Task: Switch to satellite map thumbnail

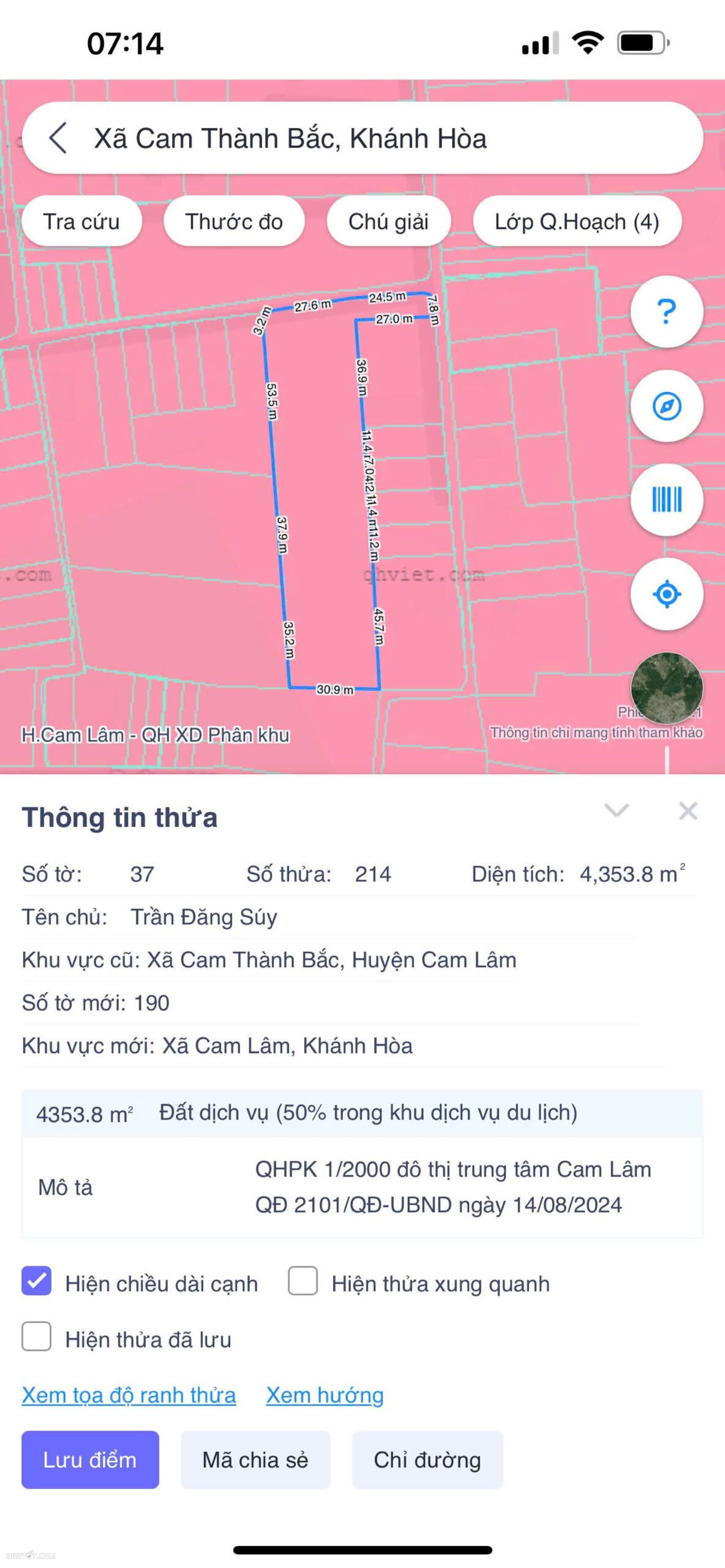Action: (667, 688)
